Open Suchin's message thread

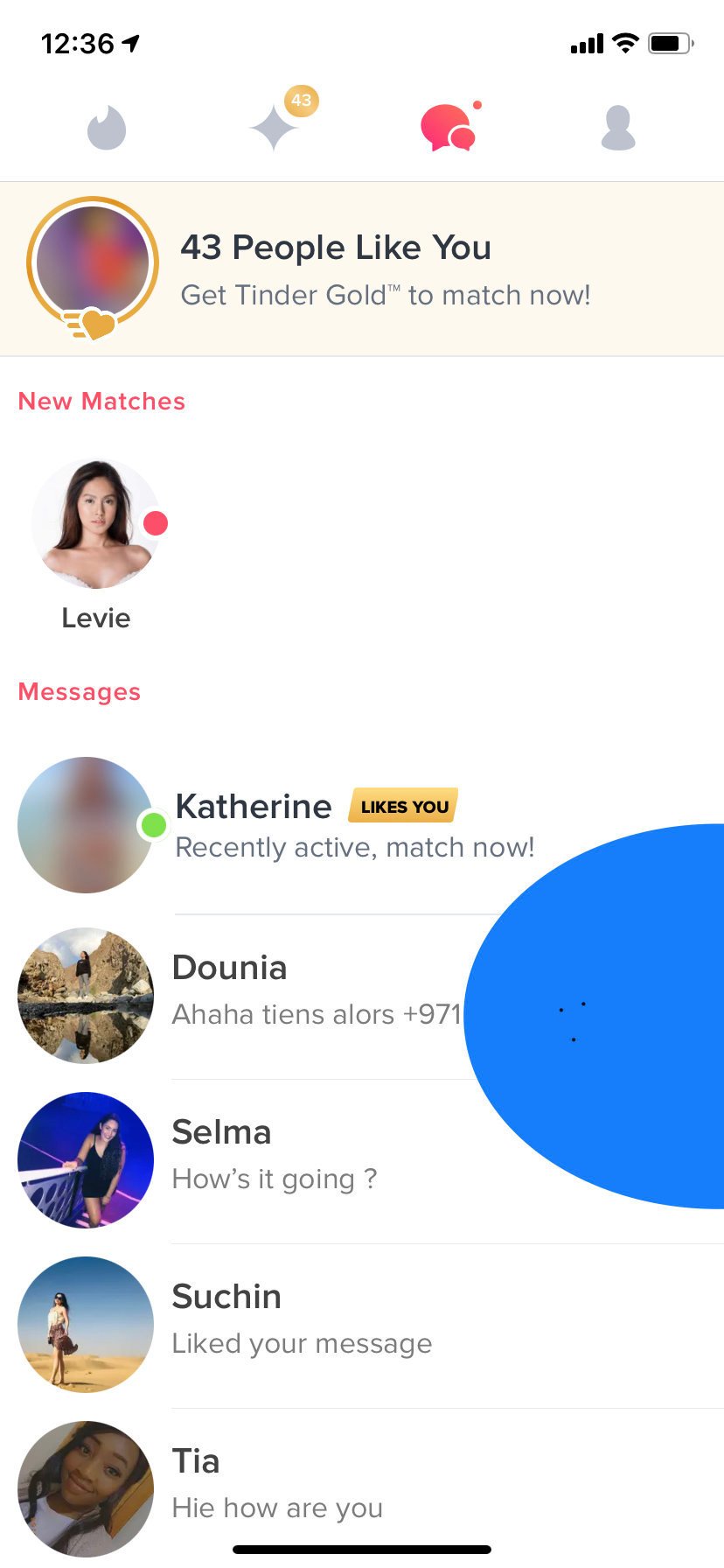click(x=362, y=1325)
